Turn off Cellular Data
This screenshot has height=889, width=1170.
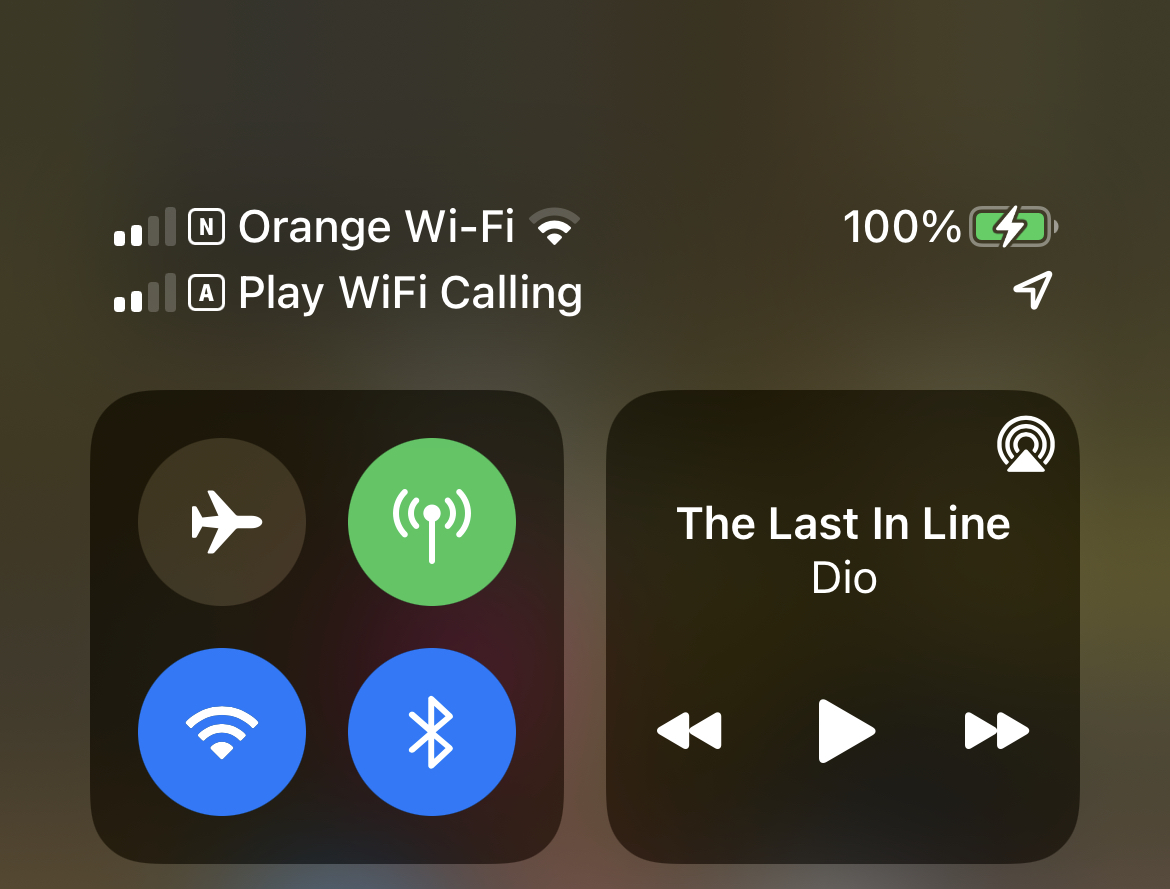(432, 522)
